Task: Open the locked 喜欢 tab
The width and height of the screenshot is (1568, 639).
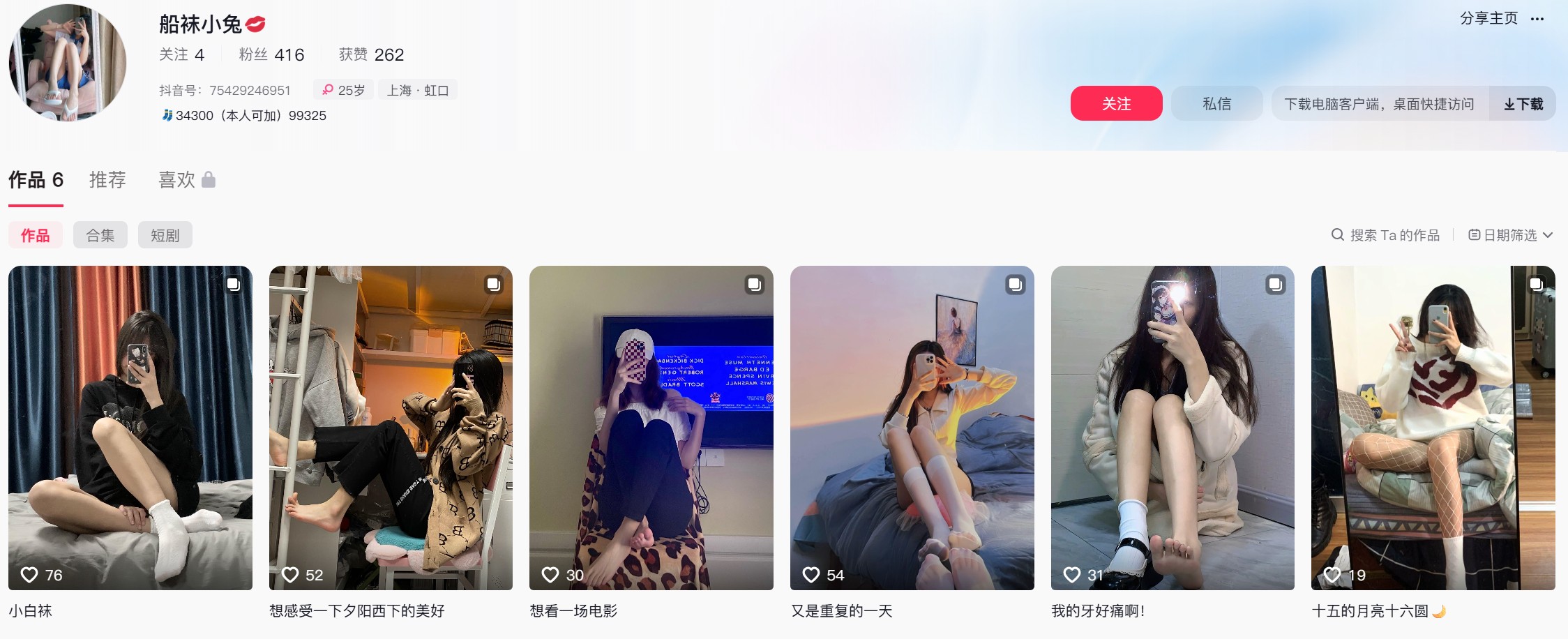Action: (186, 180)
